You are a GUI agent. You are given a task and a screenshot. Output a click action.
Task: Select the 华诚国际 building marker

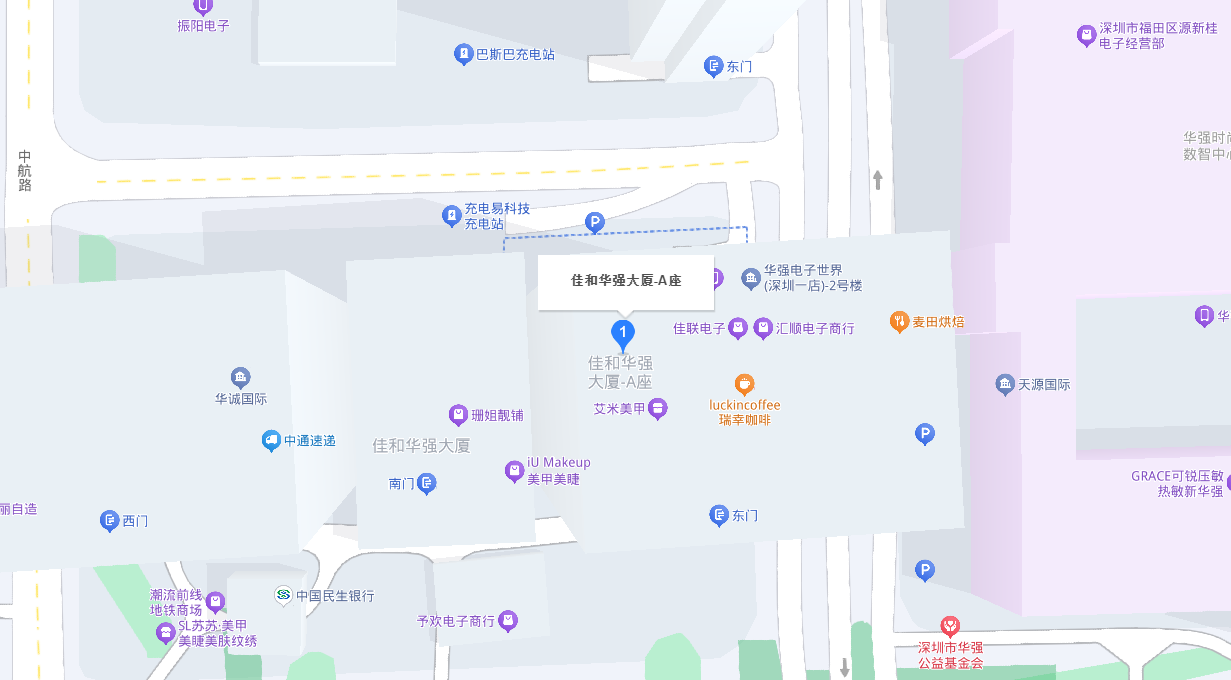[240, 377]
